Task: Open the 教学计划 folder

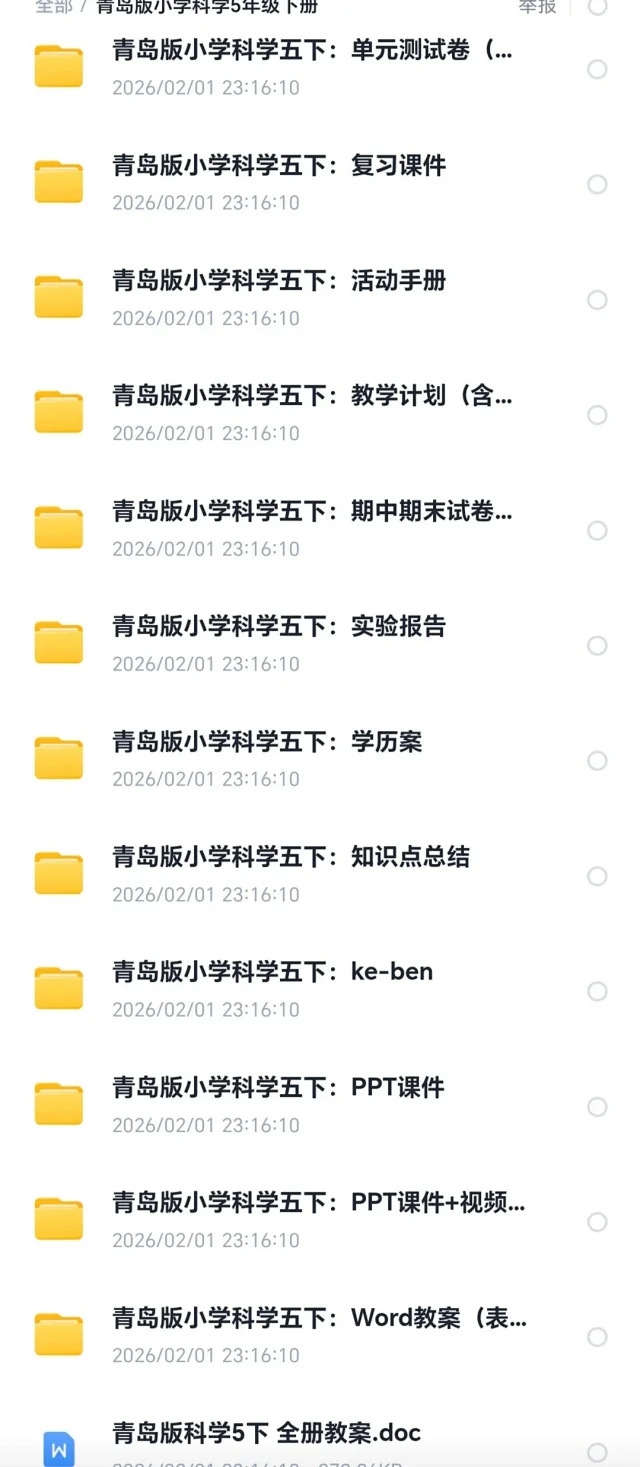Action: pyautogui.click(x=312, y=397)
